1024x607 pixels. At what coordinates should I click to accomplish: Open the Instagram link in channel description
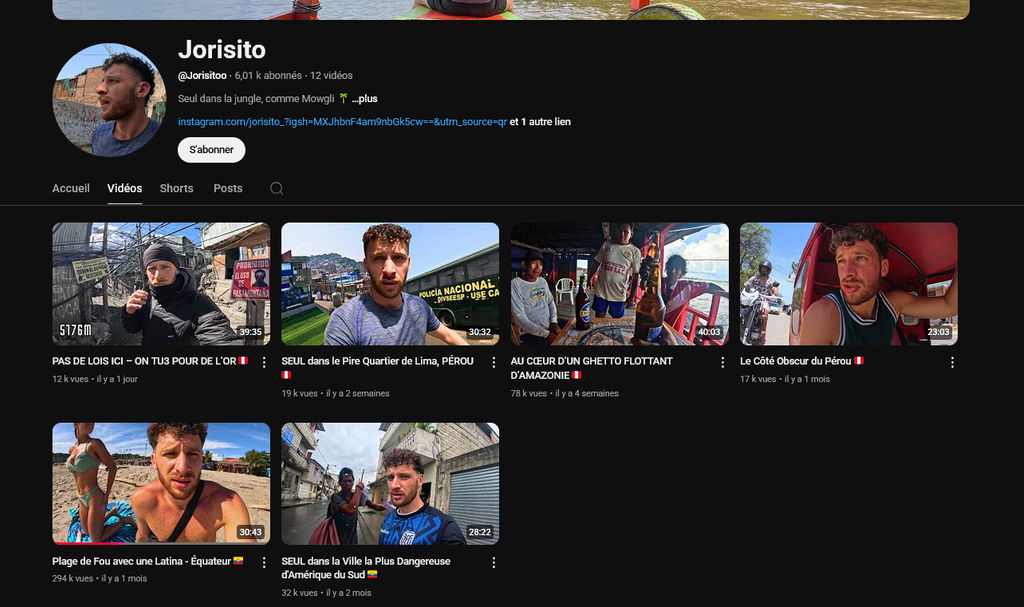[x=342, y=122]
